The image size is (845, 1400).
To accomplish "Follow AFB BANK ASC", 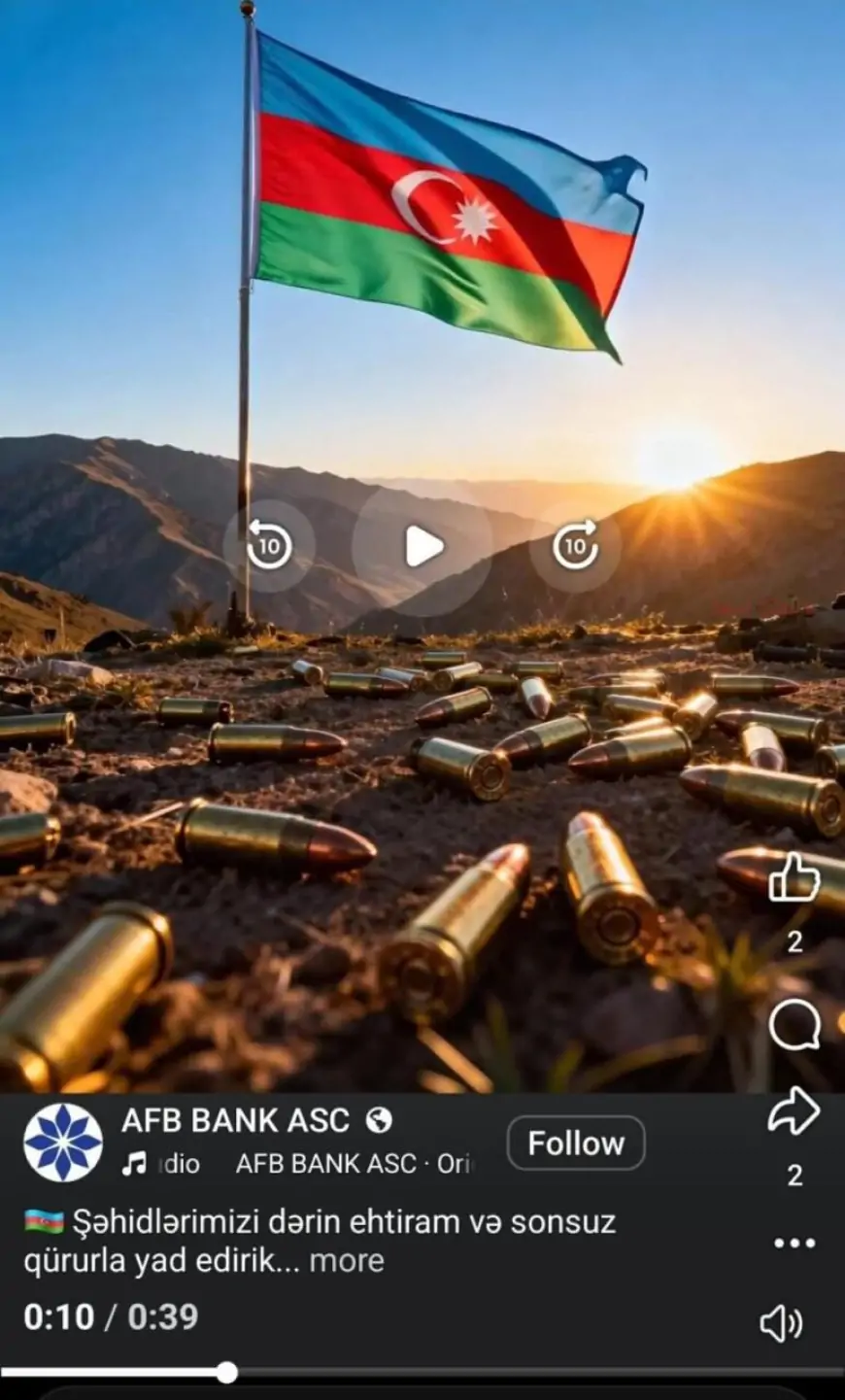I will (x=576, y=1144).
